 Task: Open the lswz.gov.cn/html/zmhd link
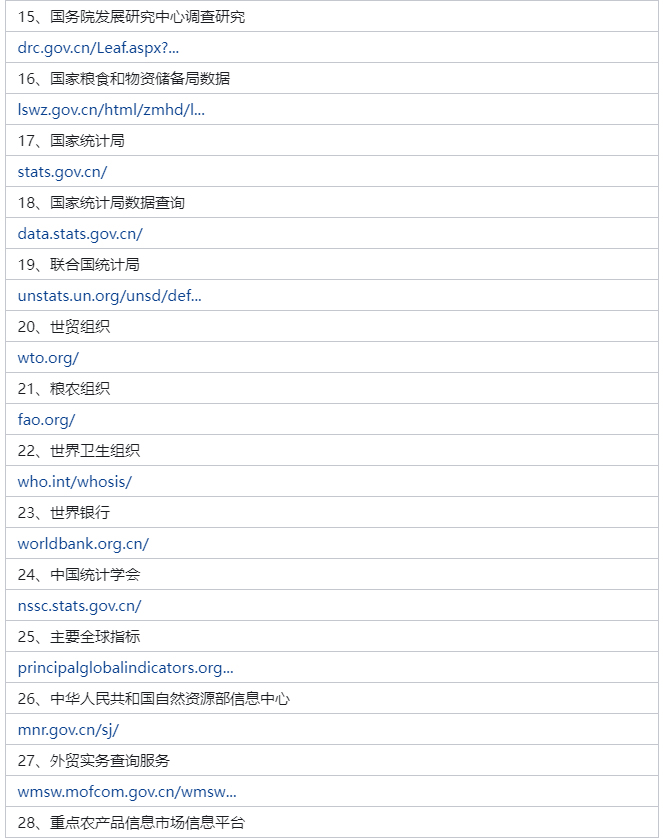111,110
